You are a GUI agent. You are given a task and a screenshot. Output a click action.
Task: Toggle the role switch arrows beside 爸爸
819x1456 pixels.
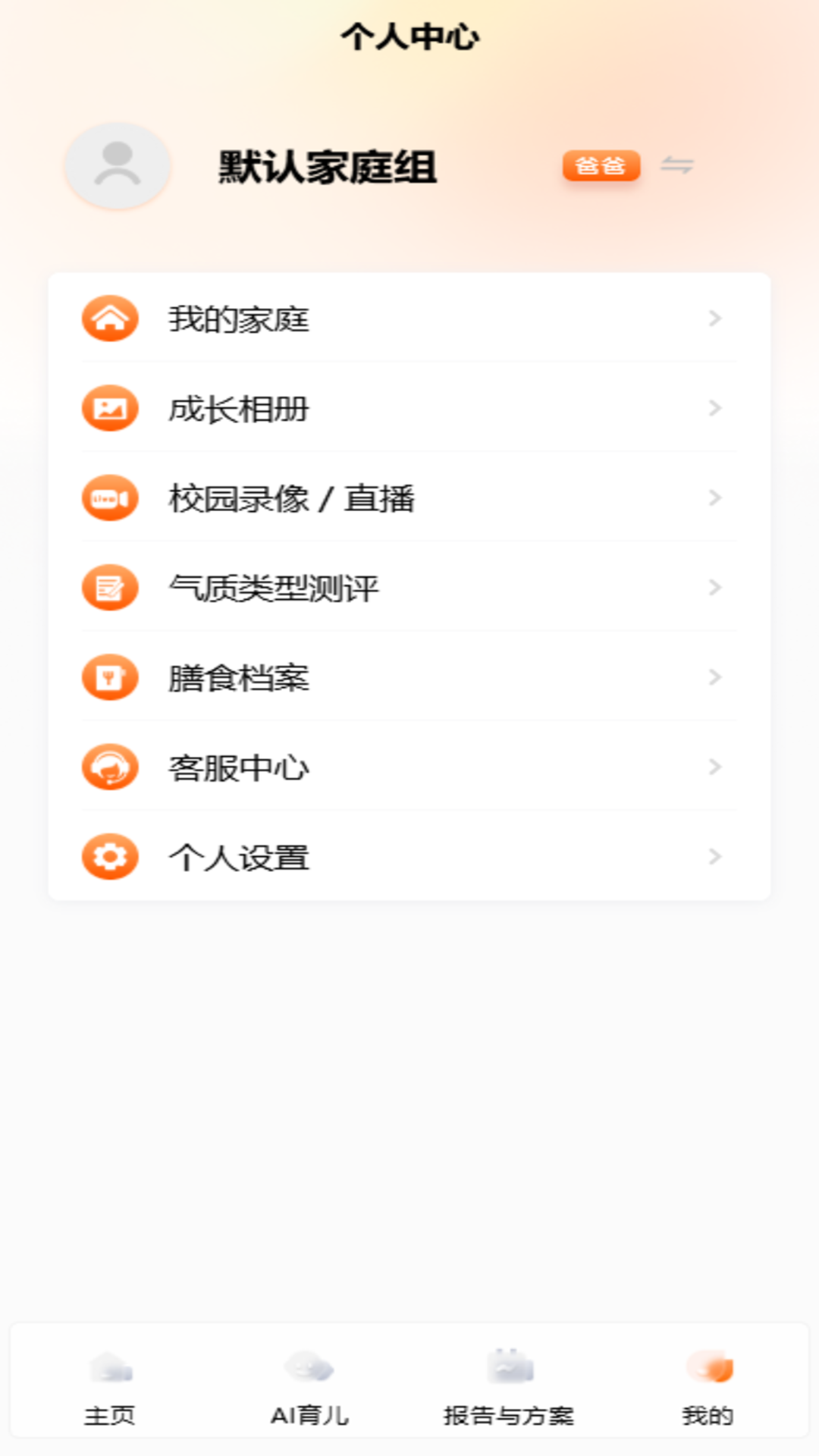click(679, 165)
